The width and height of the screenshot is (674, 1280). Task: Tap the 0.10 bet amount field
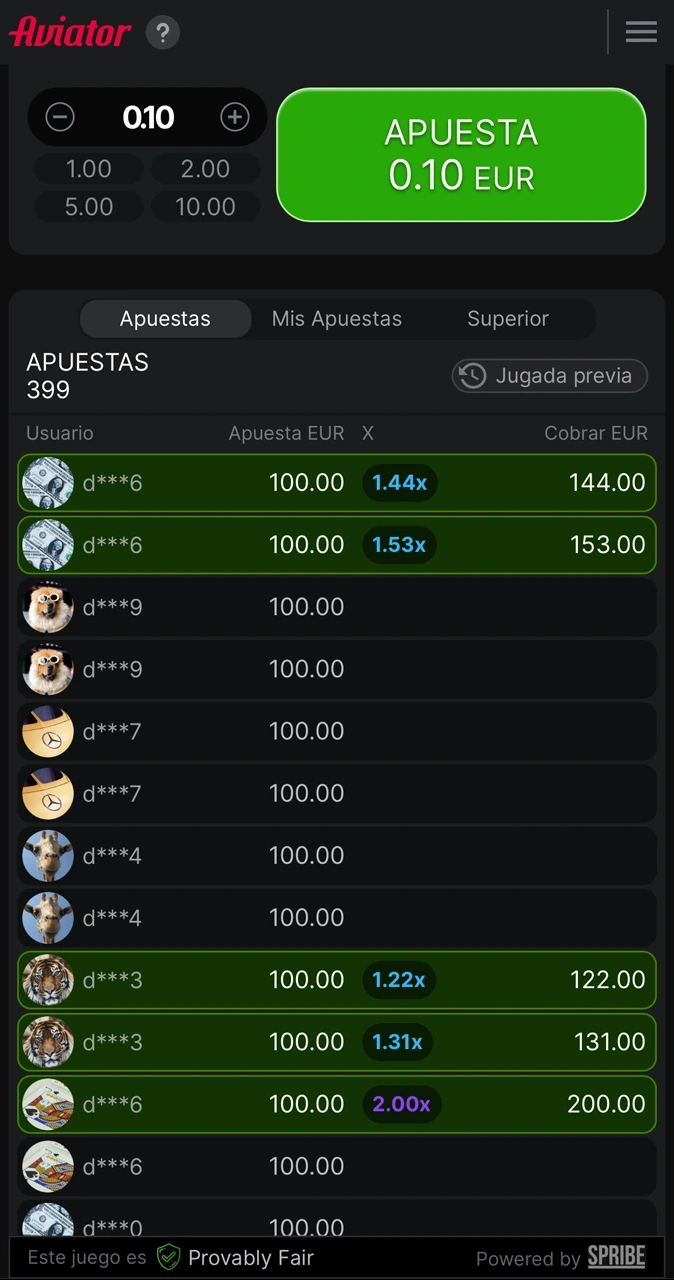(x=148, y=117)
